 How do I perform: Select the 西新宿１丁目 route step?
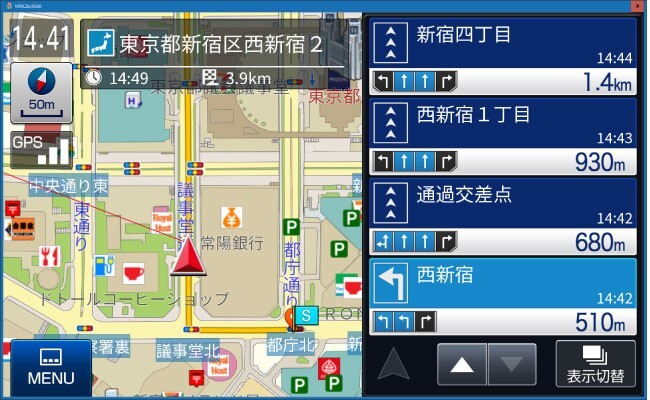pyautogui.click(x=503, y=136)
